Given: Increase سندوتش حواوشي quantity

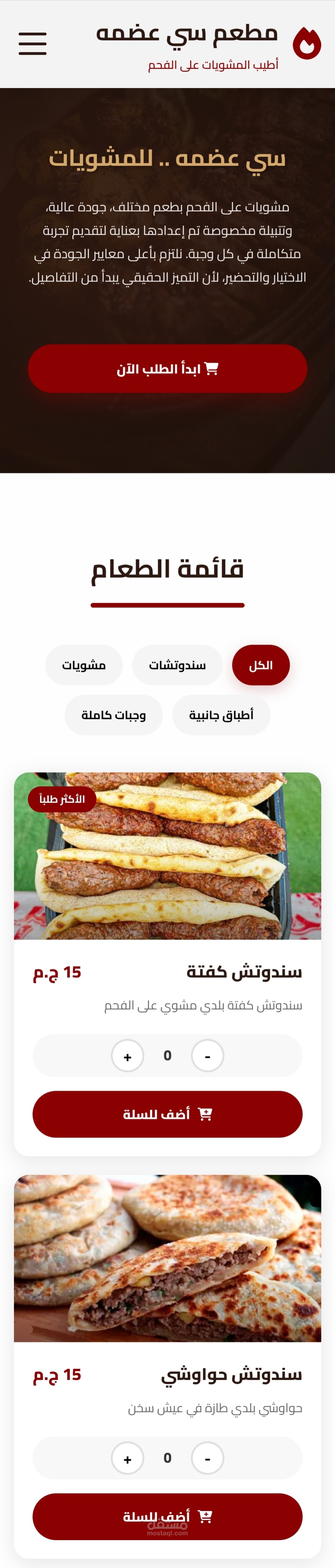Looking at the screenshot, I should click(127, 1458).
